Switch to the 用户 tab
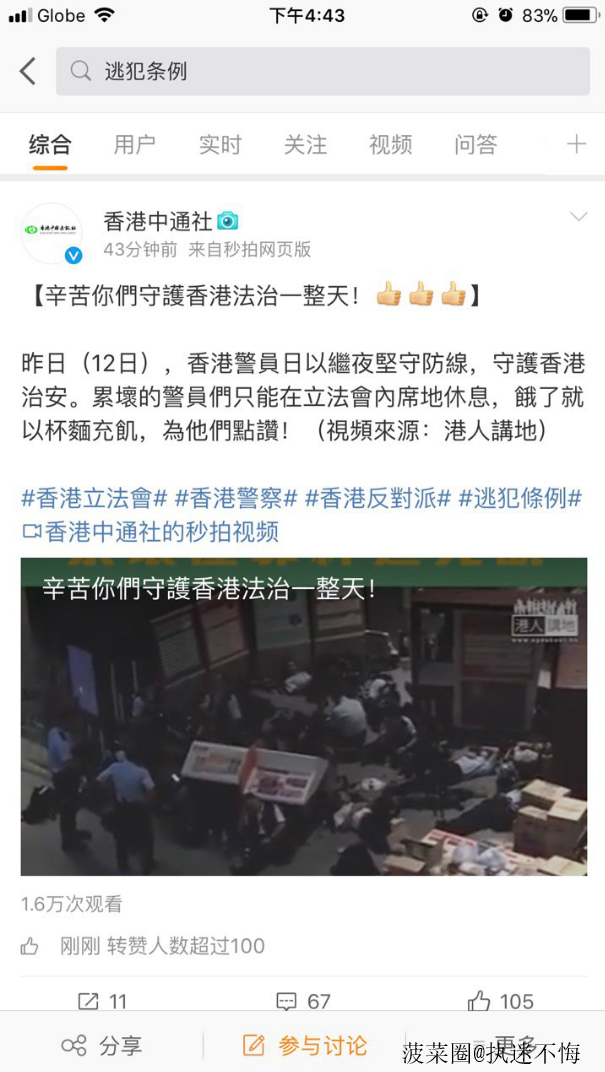This screenshot has height=1072, width=605. point(134,145)
